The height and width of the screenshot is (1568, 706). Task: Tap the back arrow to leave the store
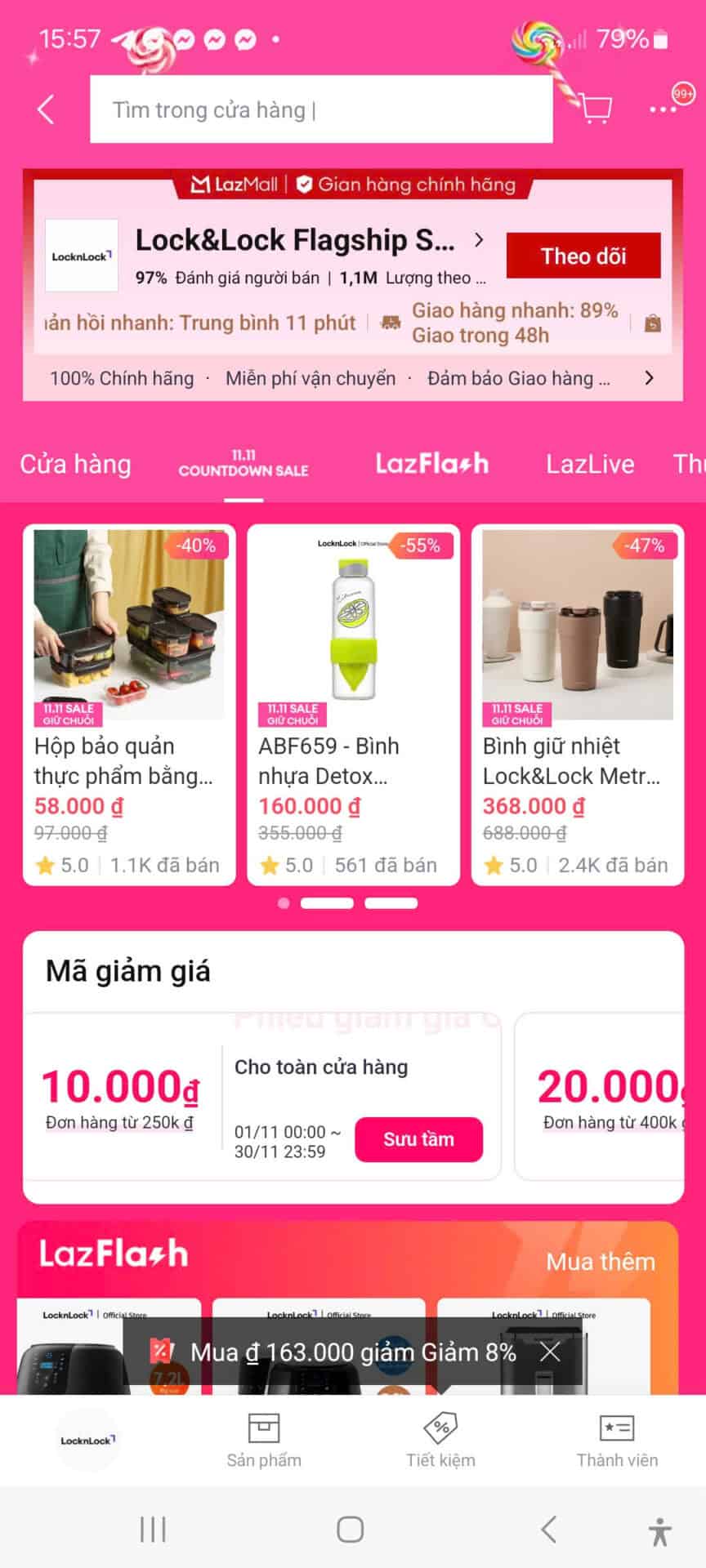click(x=45, y=108)
